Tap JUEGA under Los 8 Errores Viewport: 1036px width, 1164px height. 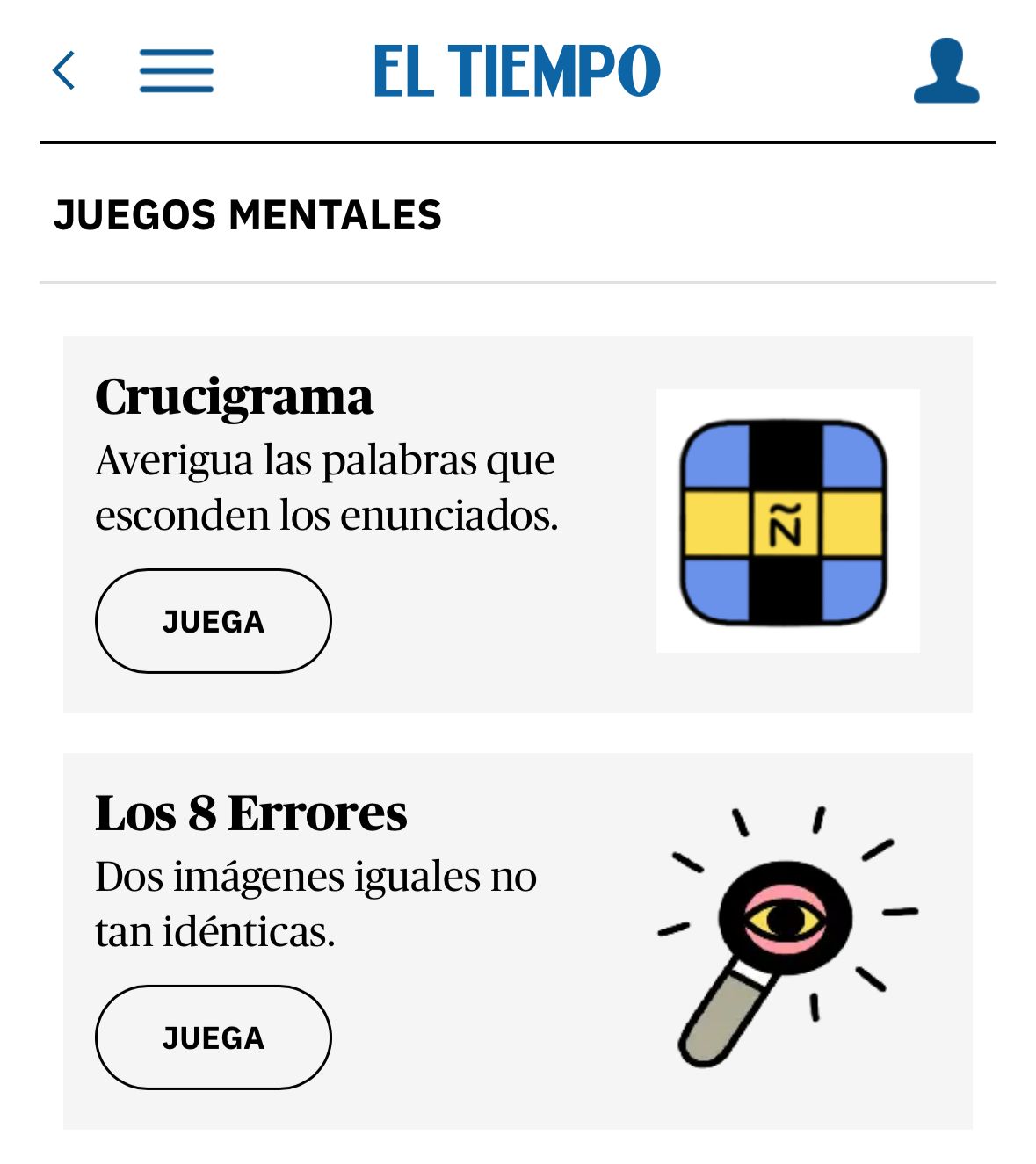[x=213, y=1037]
